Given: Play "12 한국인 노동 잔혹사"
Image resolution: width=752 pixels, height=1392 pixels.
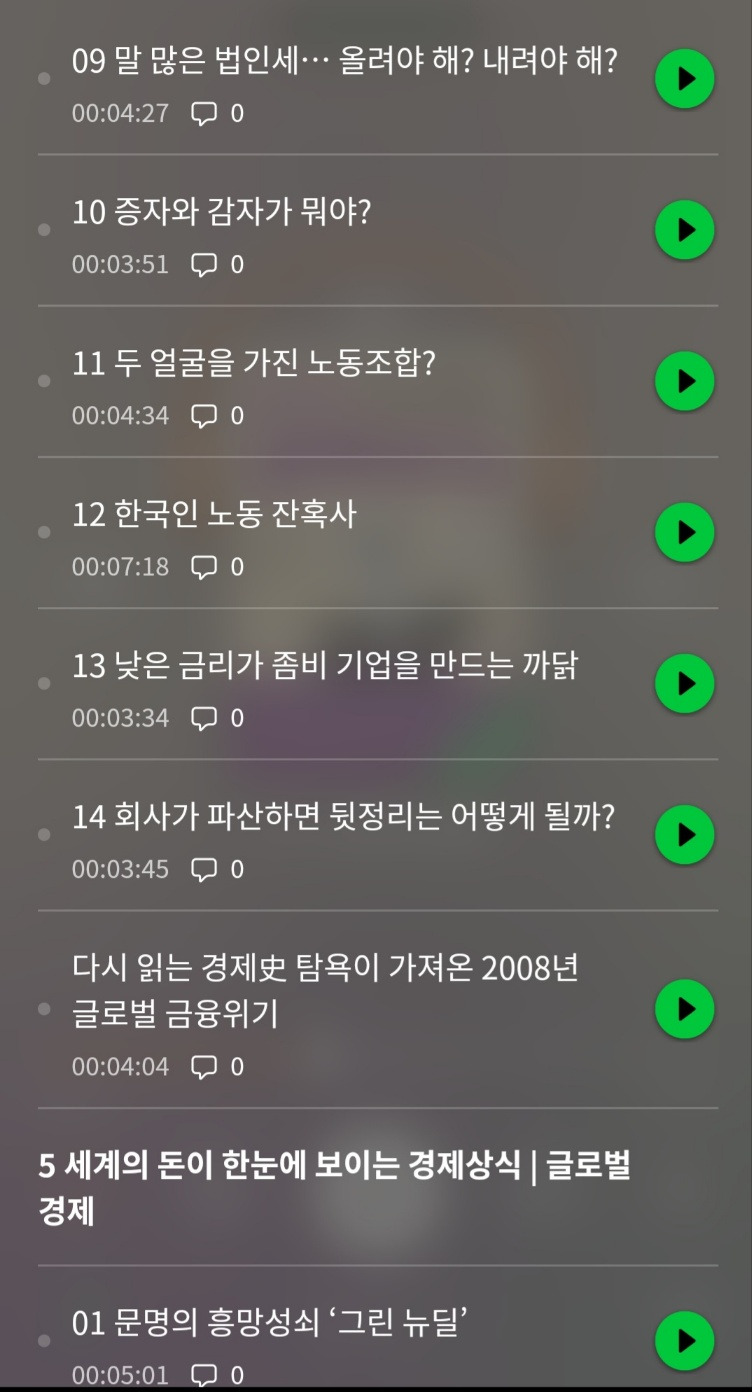Looking at the screenshot, I should [x=684, y=531].
